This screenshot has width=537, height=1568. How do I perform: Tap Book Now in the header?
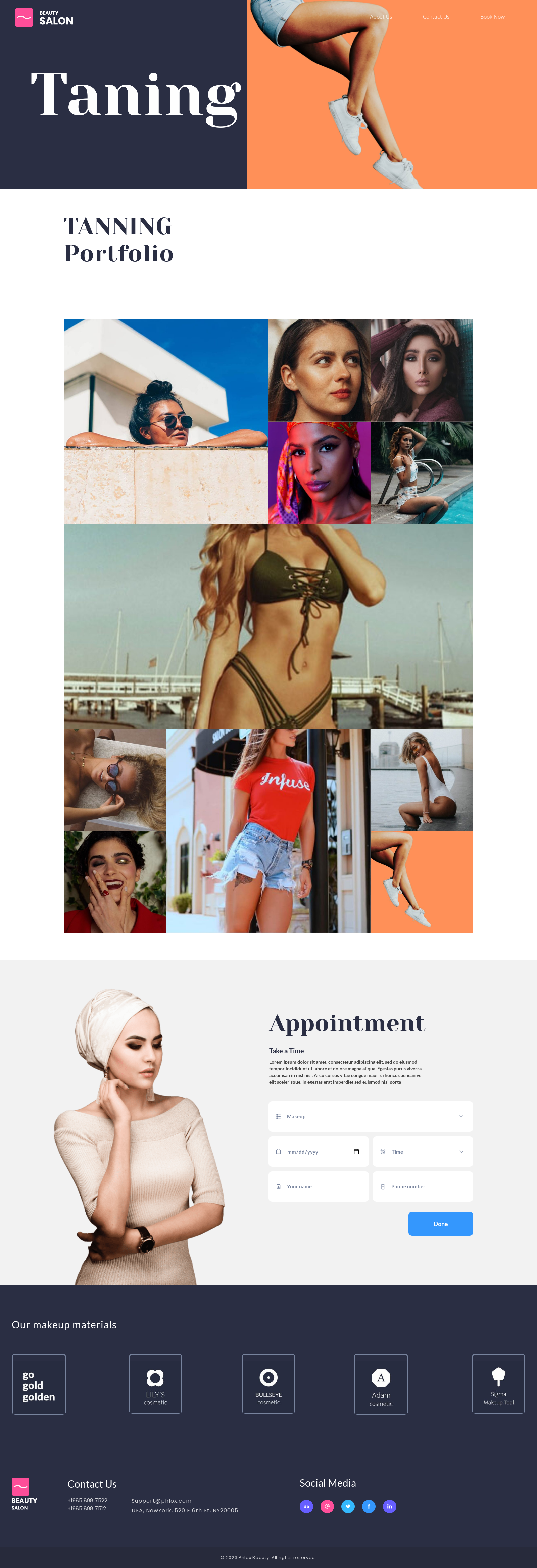click(492, 17)
